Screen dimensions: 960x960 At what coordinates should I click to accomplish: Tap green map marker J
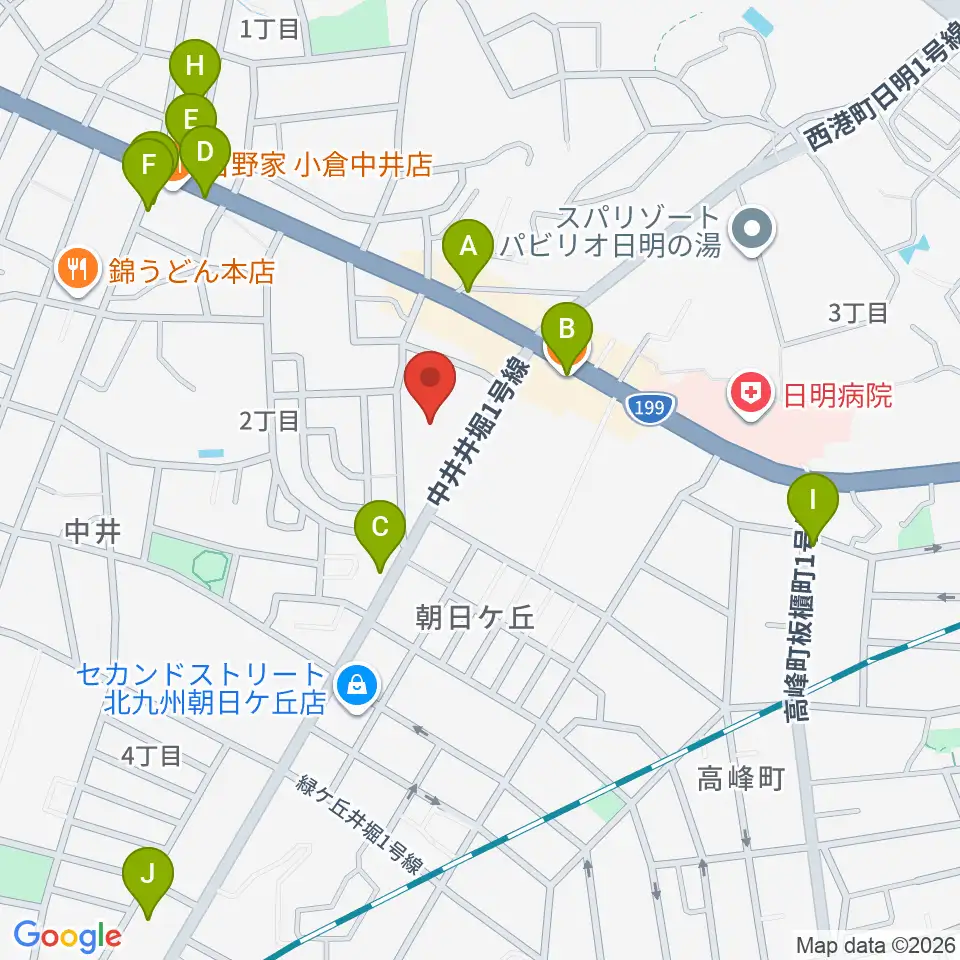coord(148,882)
